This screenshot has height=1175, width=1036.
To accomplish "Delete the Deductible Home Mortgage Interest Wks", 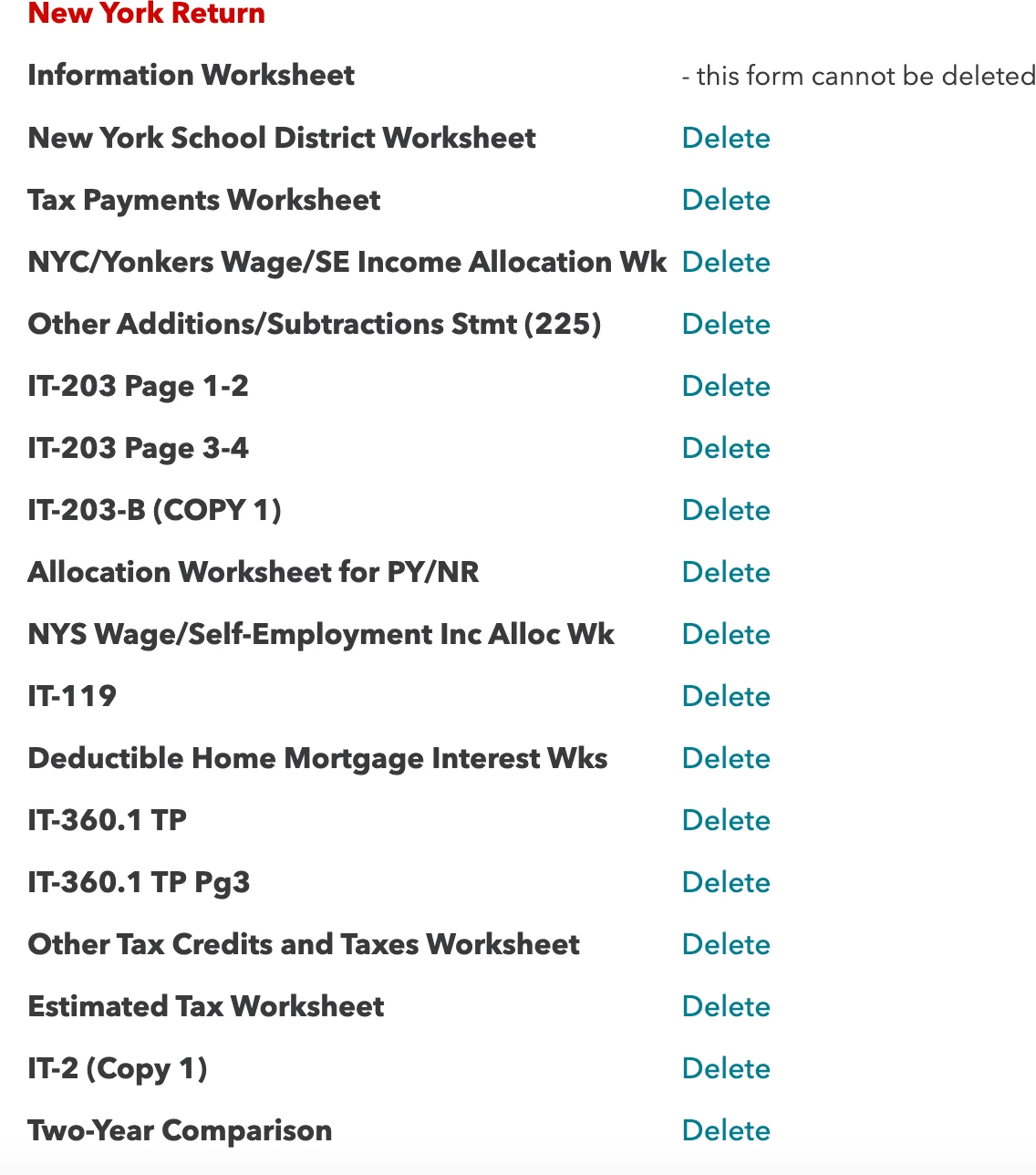I will click(726, 758).
